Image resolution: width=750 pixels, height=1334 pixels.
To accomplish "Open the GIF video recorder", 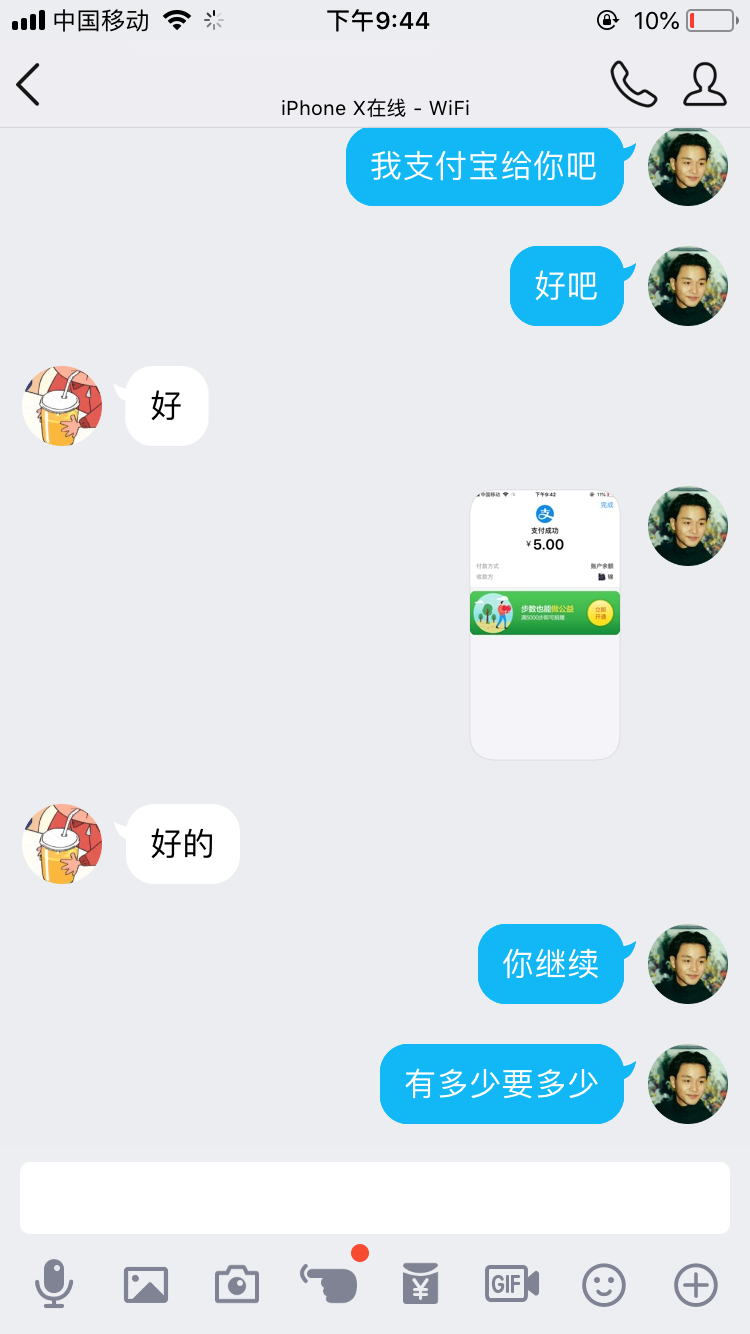I will [x=512, y=1284].
